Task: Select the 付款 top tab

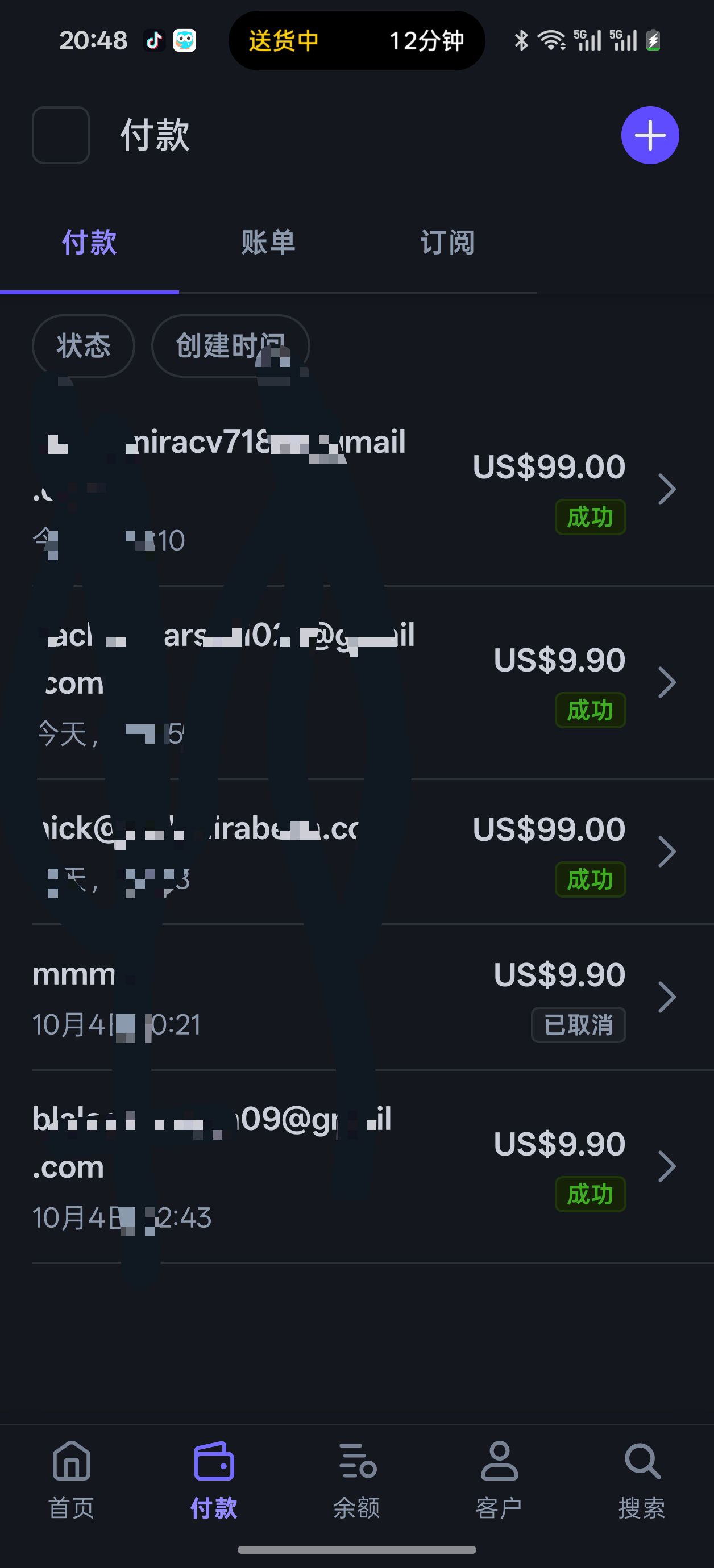Action: pos(90,242)
